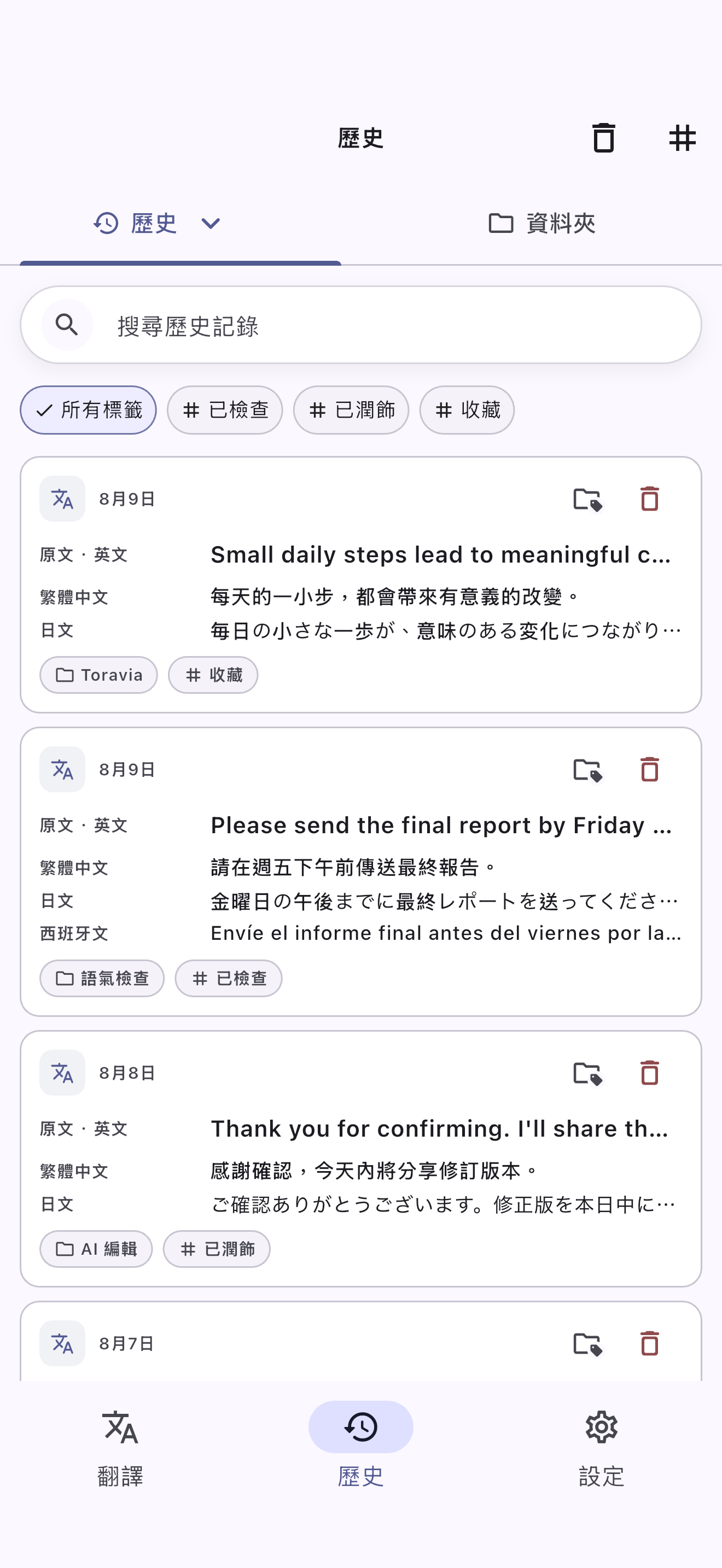This screenshot has height=1568, width=722.
Task: Go to the 翻譯 bottom tab
Action: tap(120, 1448)
